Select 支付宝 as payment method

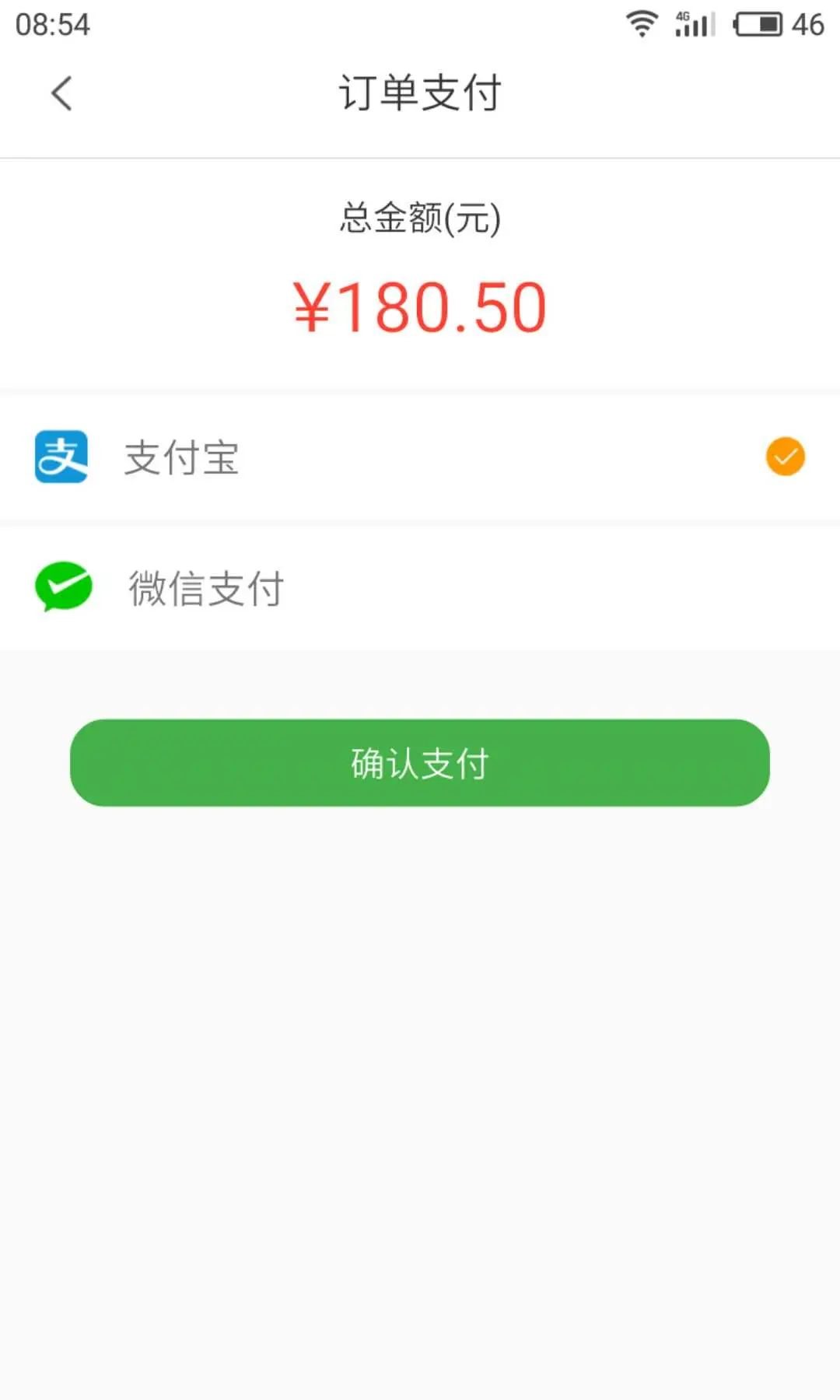coord(420,457)
